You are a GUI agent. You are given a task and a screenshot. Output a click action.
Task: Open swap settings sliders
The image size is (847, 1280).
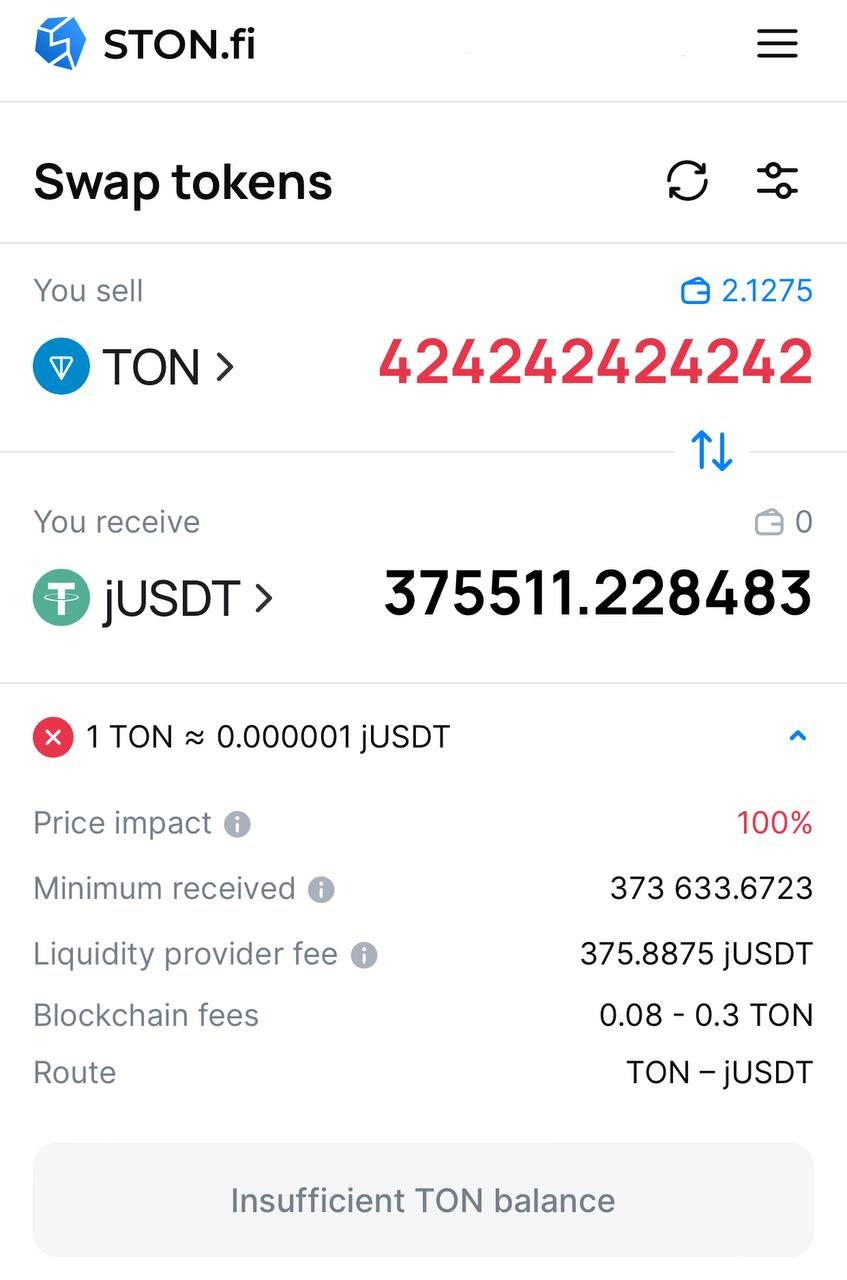coord(777,181)
